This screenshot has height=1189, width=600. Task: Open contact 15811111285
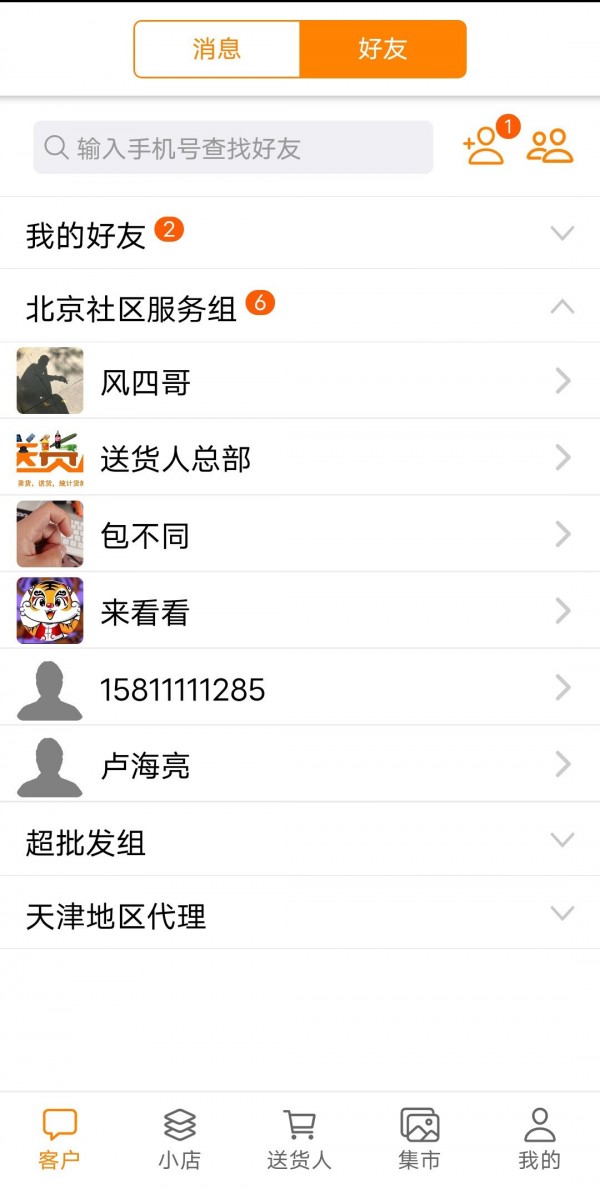[300, 688]
